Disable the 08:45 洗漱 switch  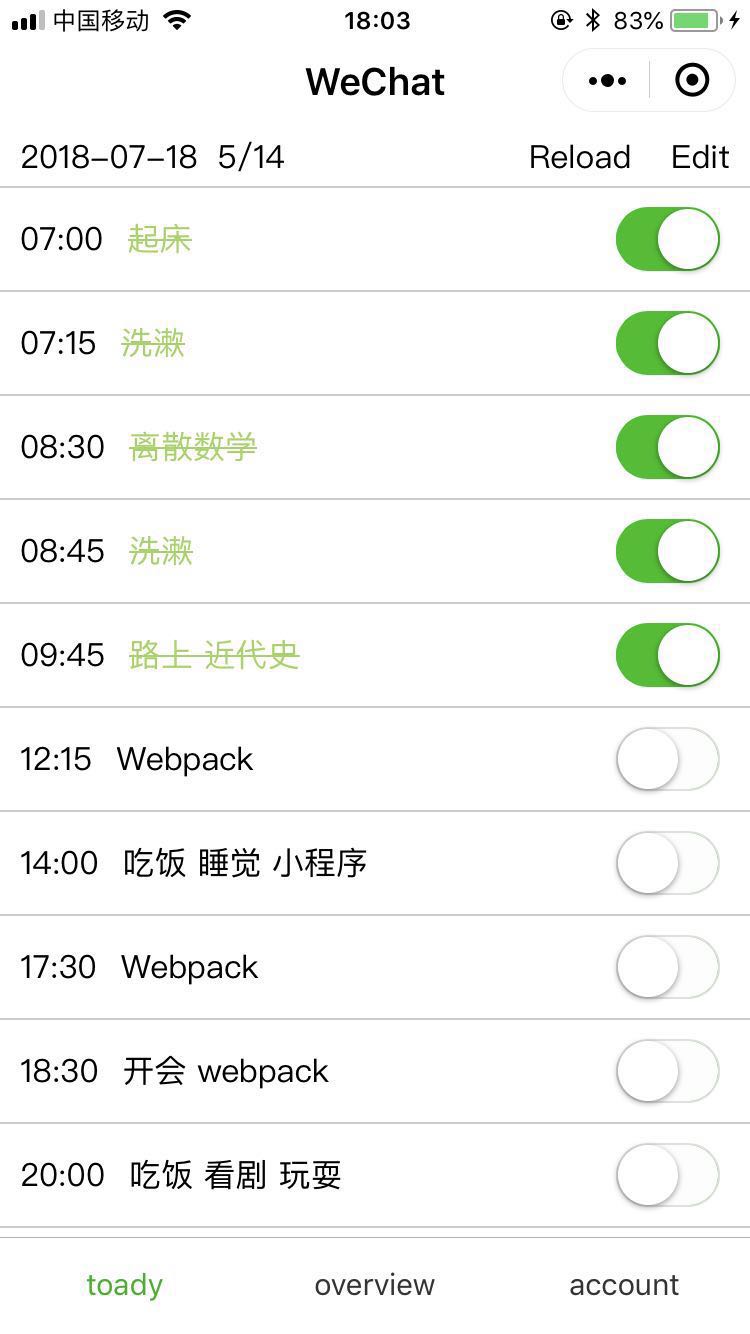click(667, 551)
